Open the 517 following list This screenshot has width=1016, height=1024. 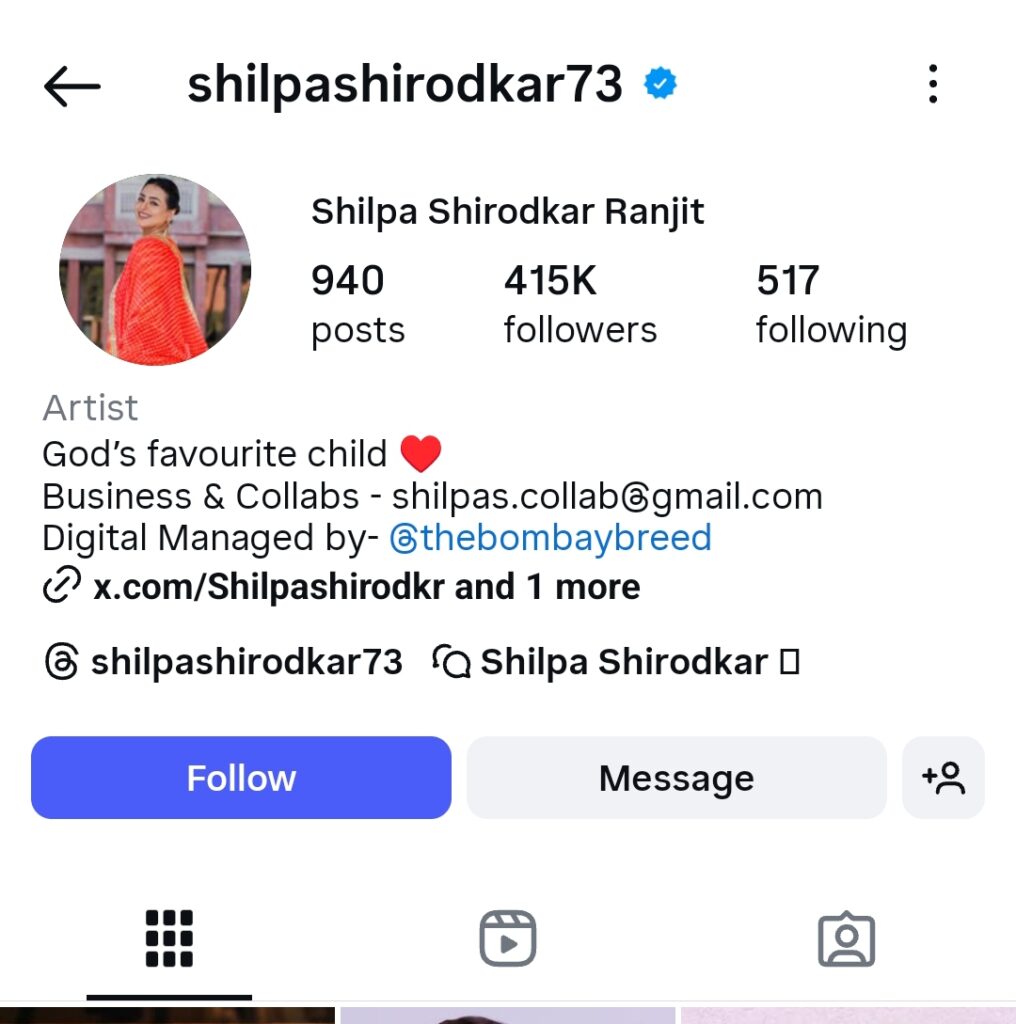(x=830, y=304)
